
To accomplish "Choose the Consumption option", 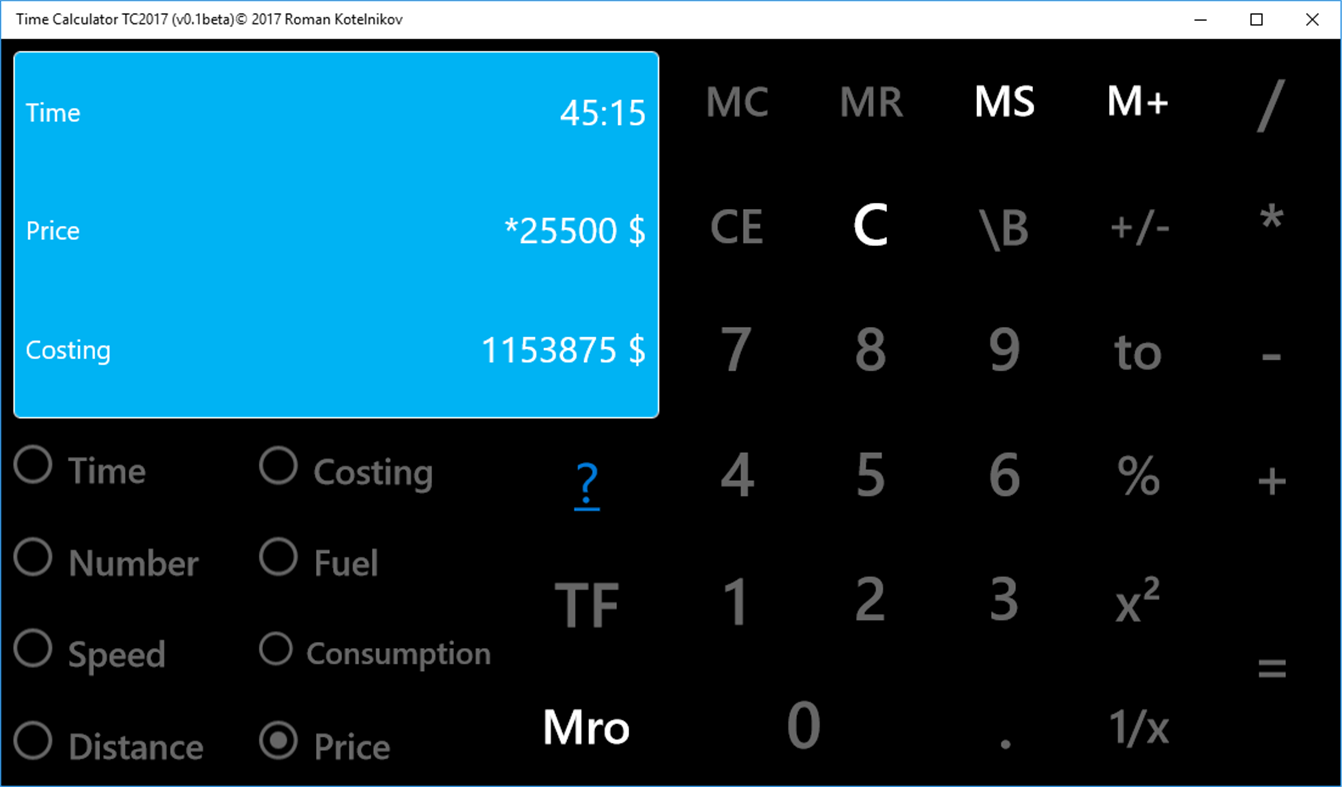I will click(276, 650).
